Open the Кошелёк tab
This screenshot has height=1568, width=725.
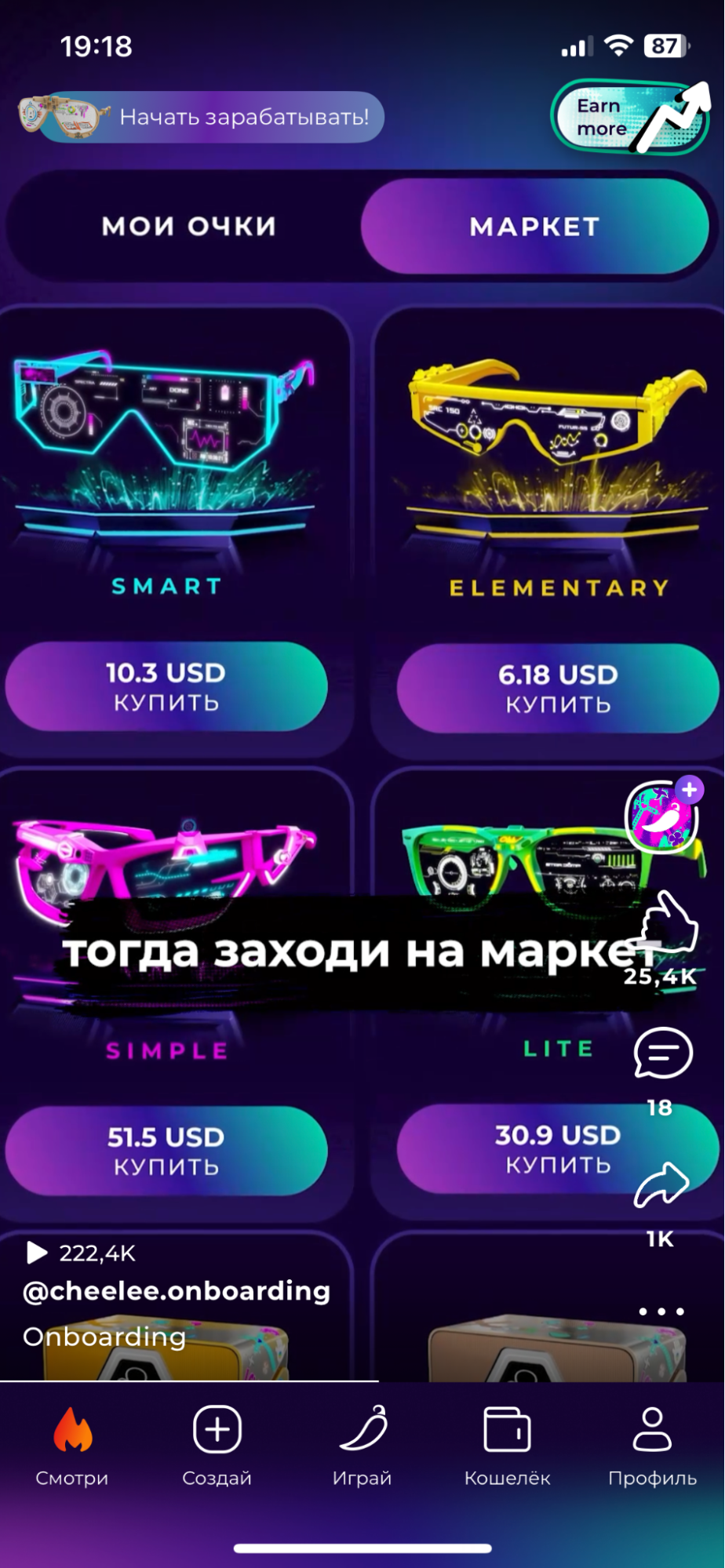[507, 1446]
